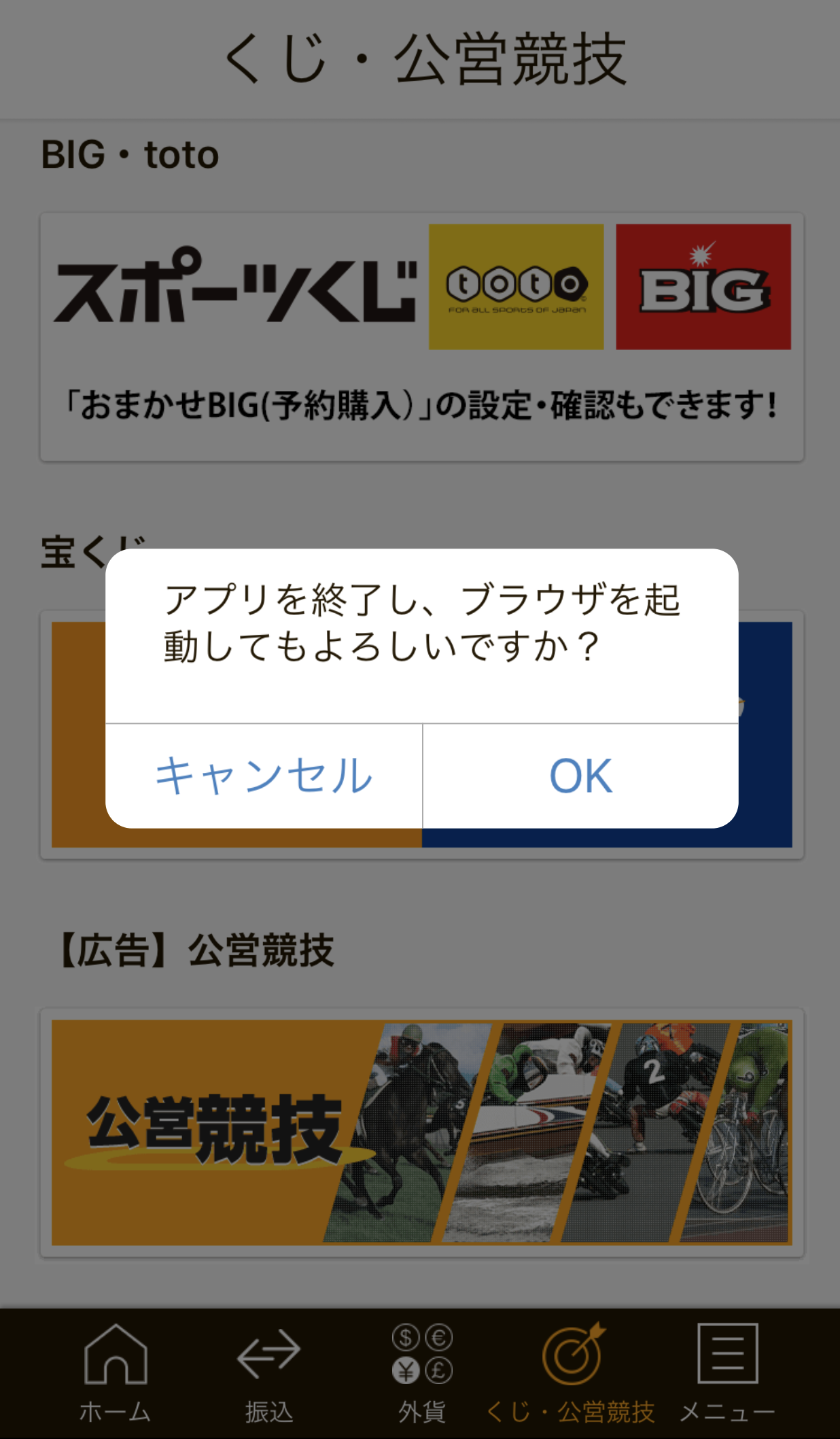Viewport: 840px width, 1439px height.
Task: Select the くじ・公営競技 tab
Action: pos(572,1374)
